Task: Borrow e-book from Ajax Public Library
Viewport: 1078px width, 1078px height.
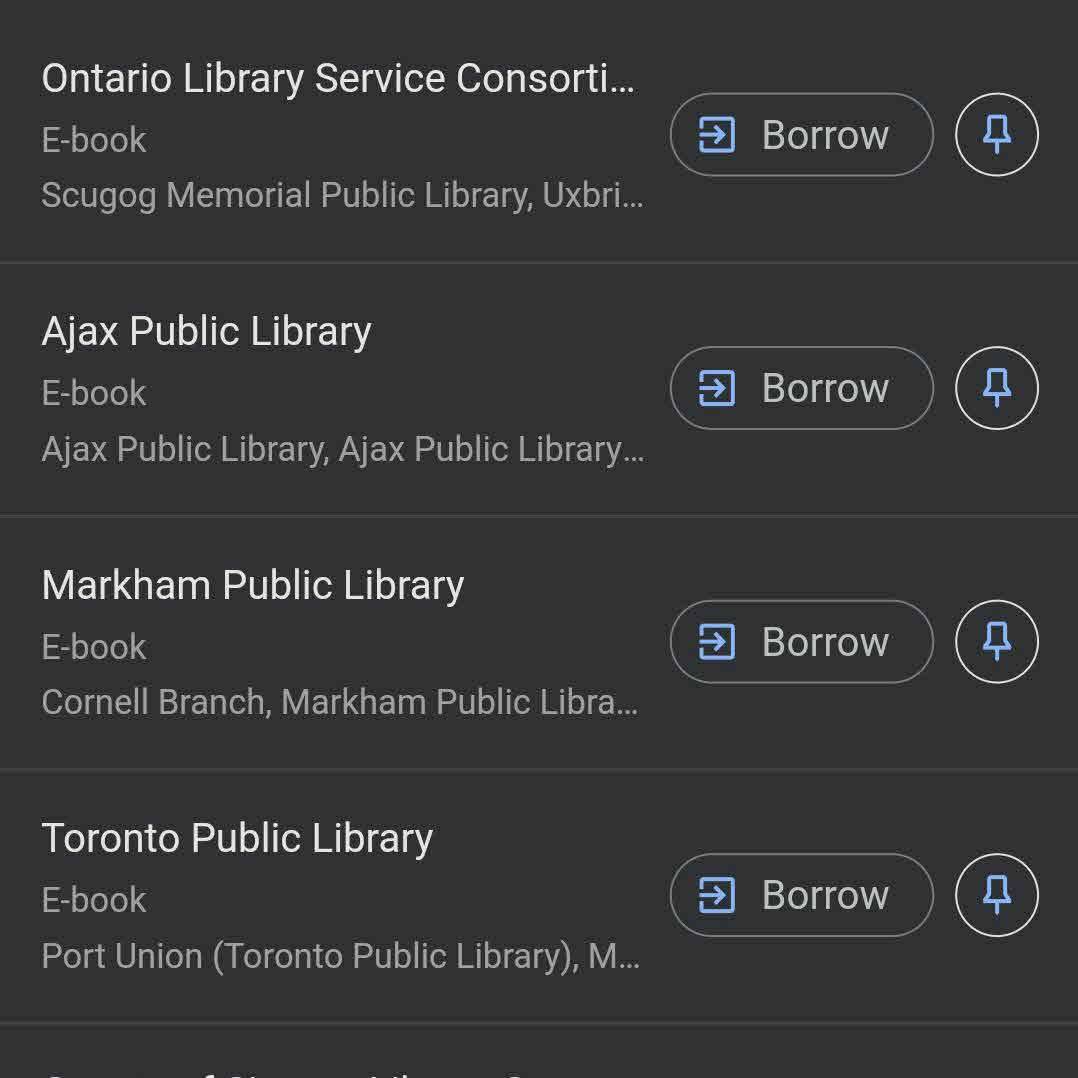Action: coord(801,388)
